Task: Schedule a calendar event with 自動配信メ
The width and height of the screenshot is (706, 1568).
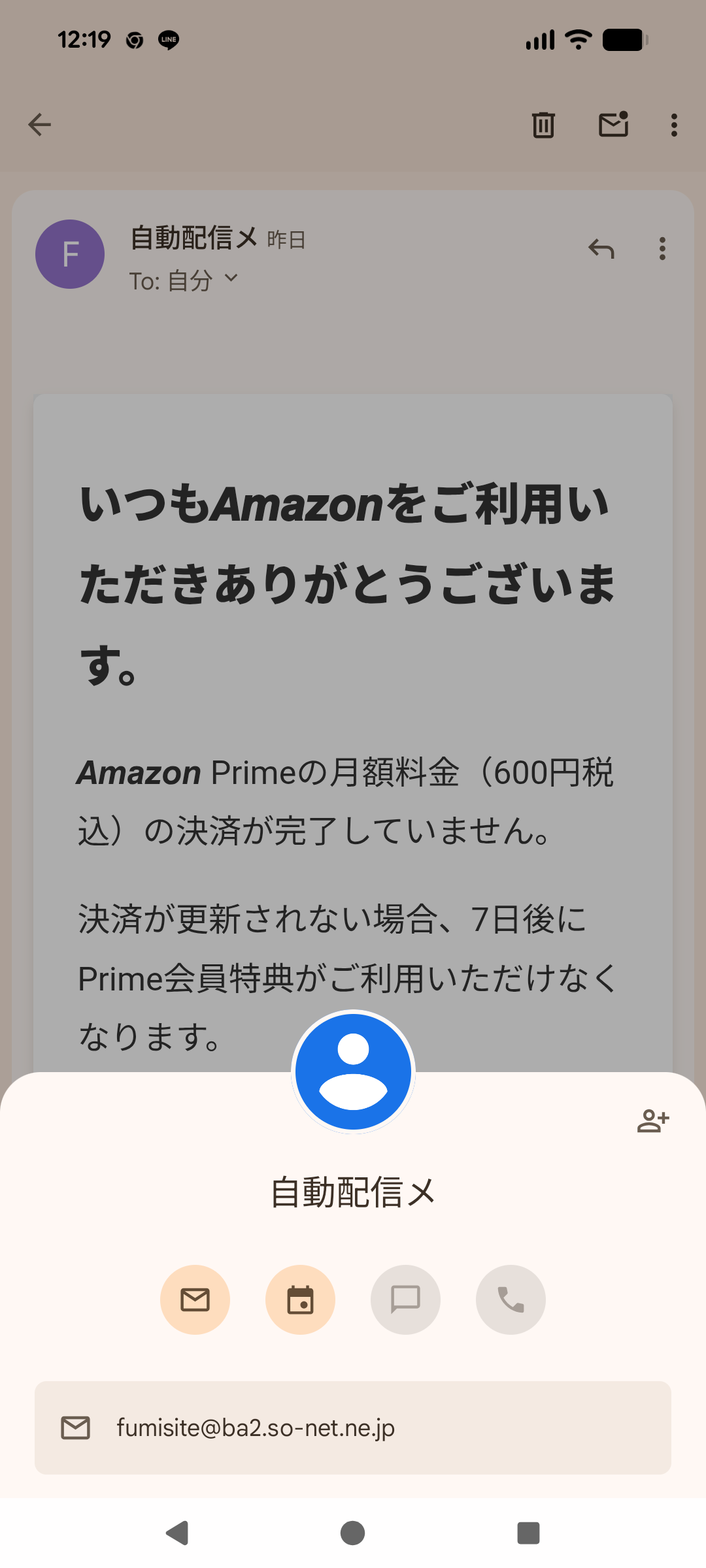Action: pos(300,1299)
